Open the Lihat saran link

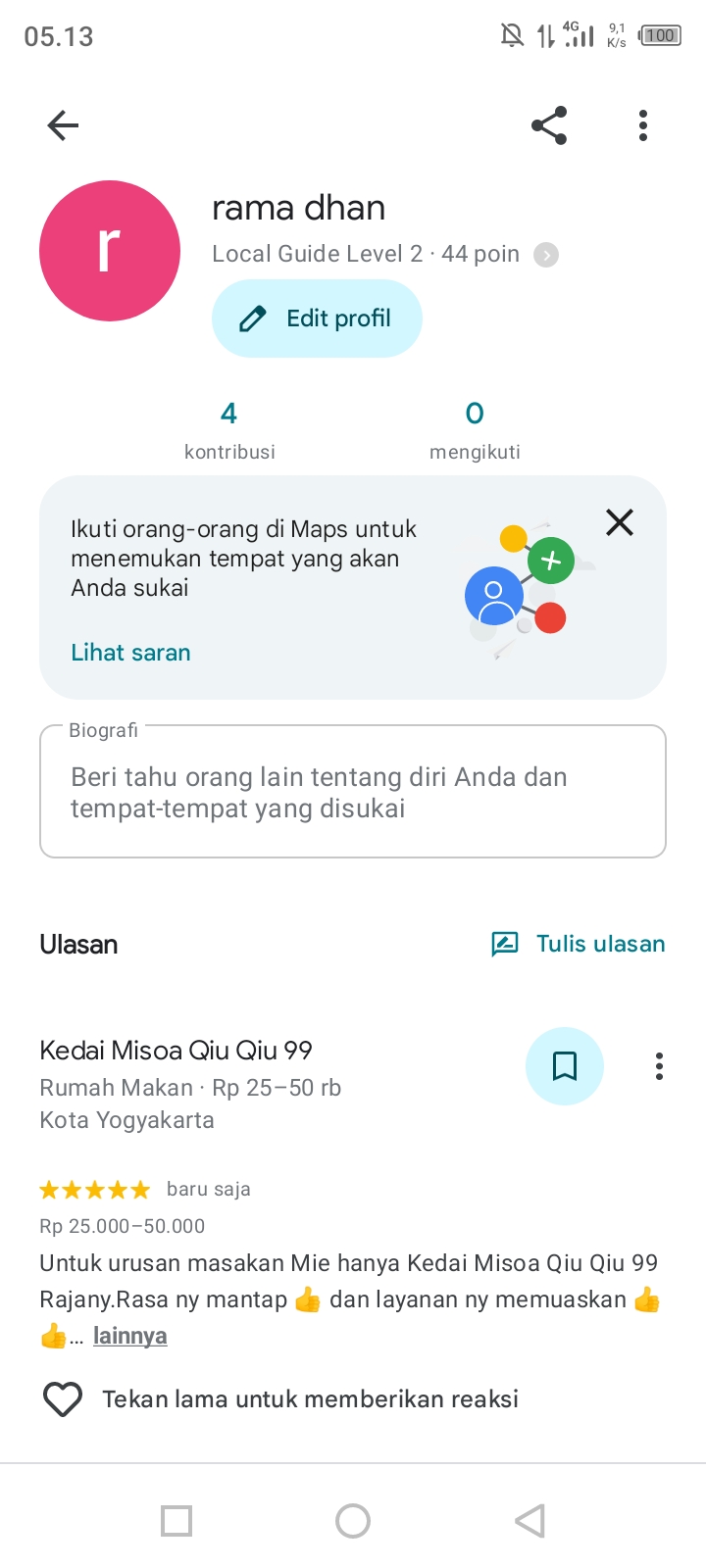click(x=130, y=653)
